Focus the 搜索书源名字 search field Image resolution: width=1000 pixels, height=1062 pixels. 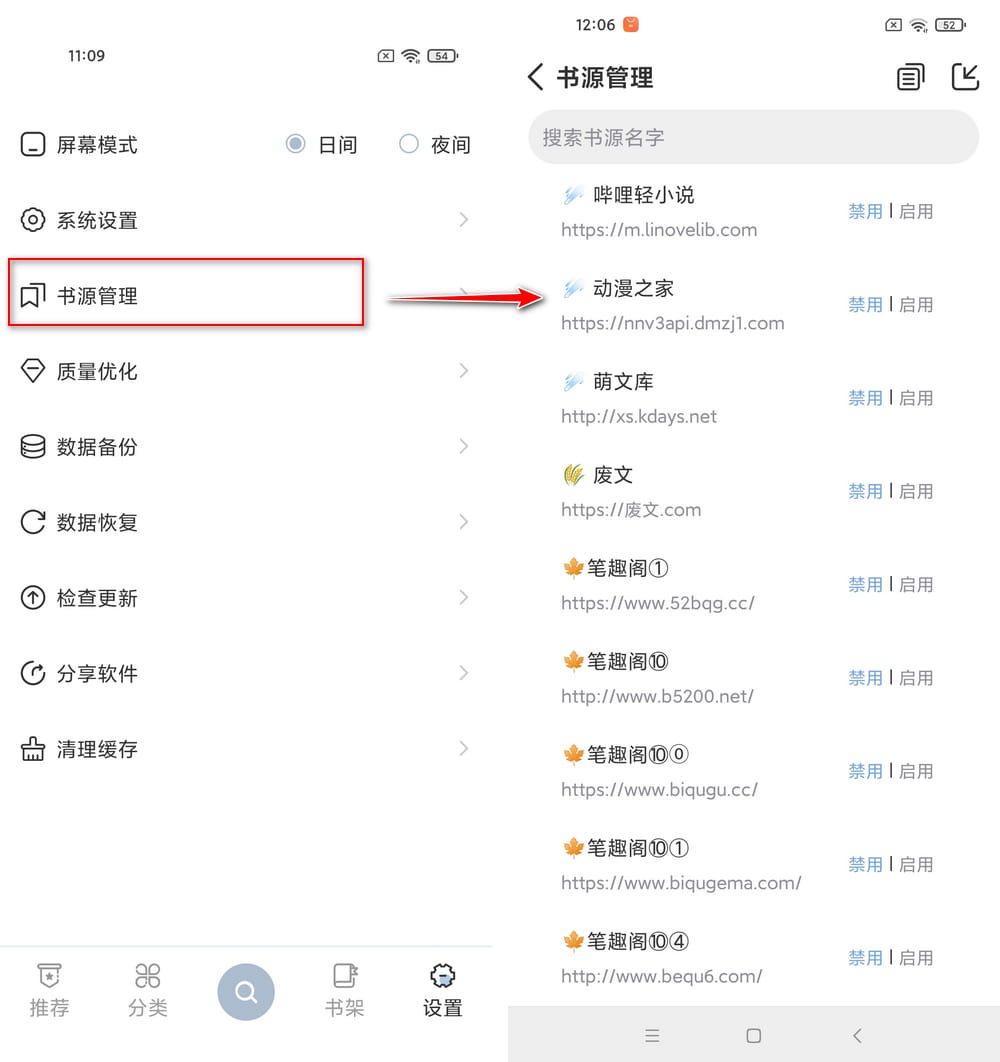pos(752,137)
